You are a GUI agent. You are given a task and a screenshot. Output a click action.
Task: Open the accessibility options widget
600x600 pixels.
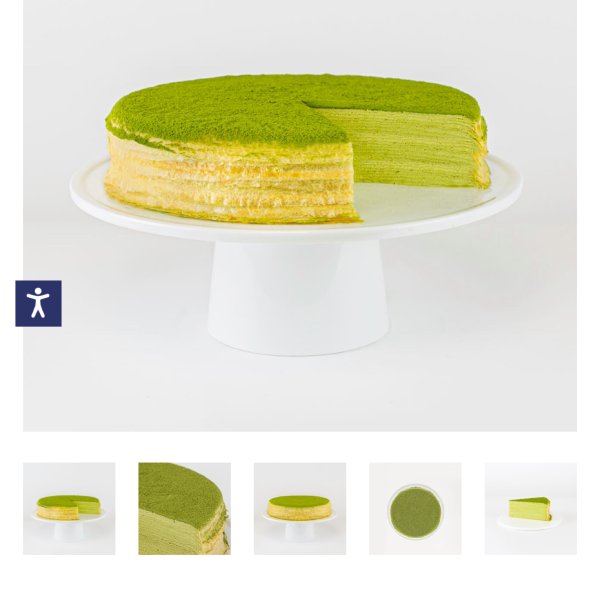38,303
